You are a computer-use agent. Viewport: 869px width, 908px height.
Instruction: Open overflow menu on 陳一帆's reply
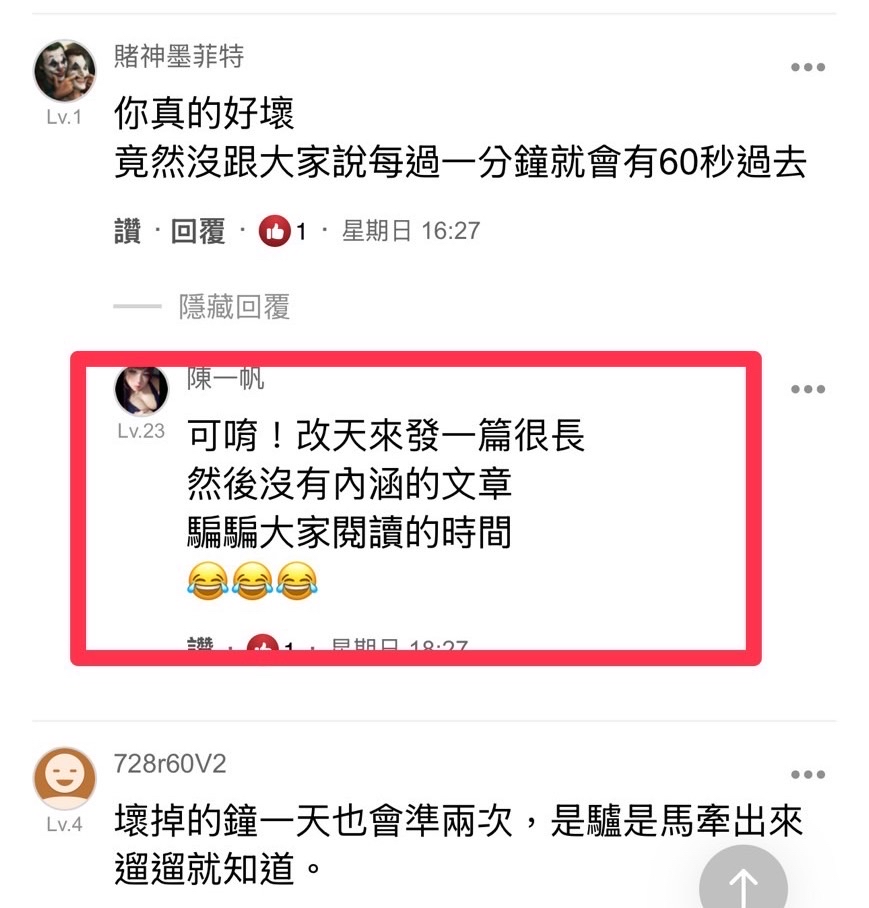808,389
